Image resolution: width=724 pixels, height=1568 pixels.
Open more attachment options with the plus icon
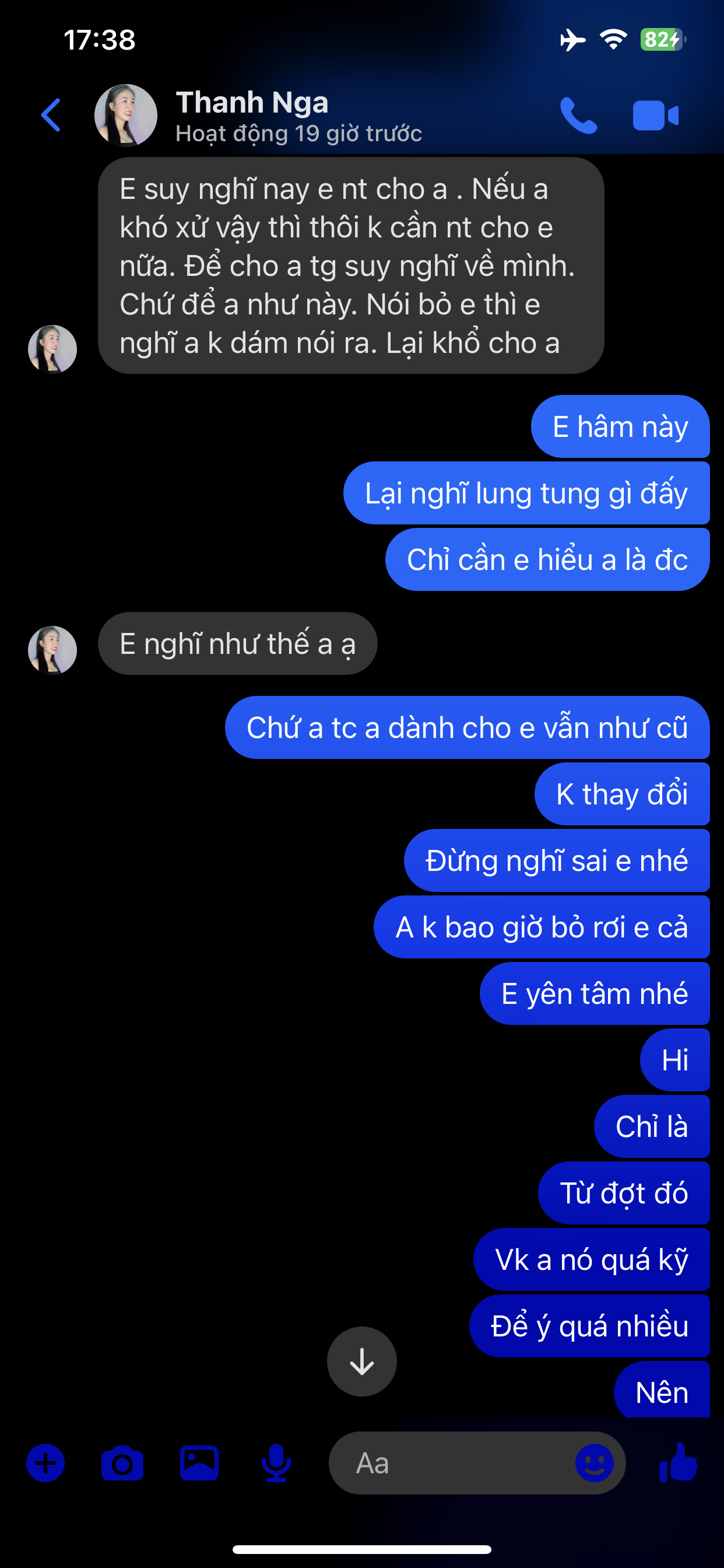45,1464
